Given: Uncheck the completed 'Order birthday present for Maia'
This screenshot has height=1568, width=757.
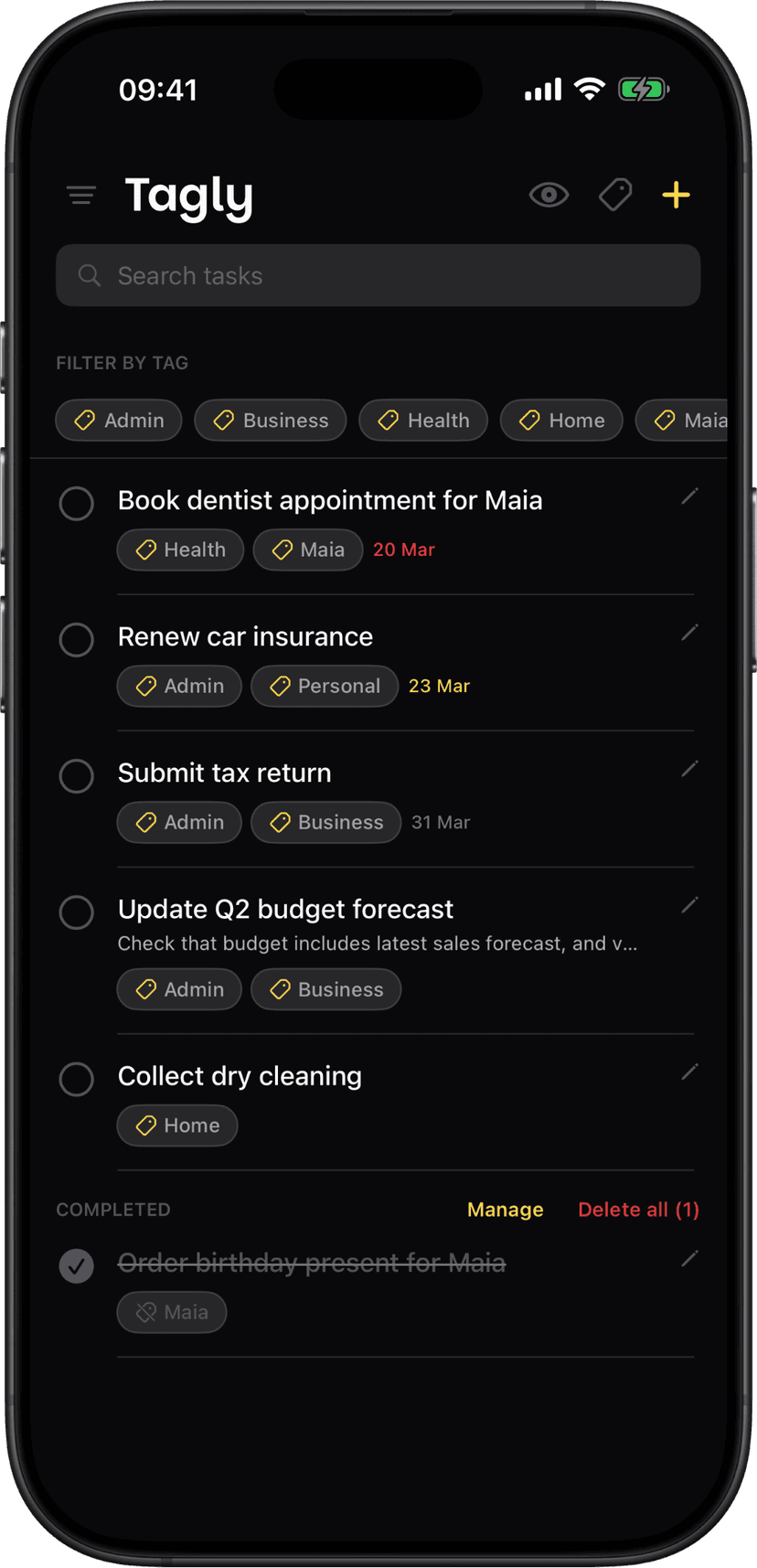Looking at the screenshot, I should coord(77,1265).
